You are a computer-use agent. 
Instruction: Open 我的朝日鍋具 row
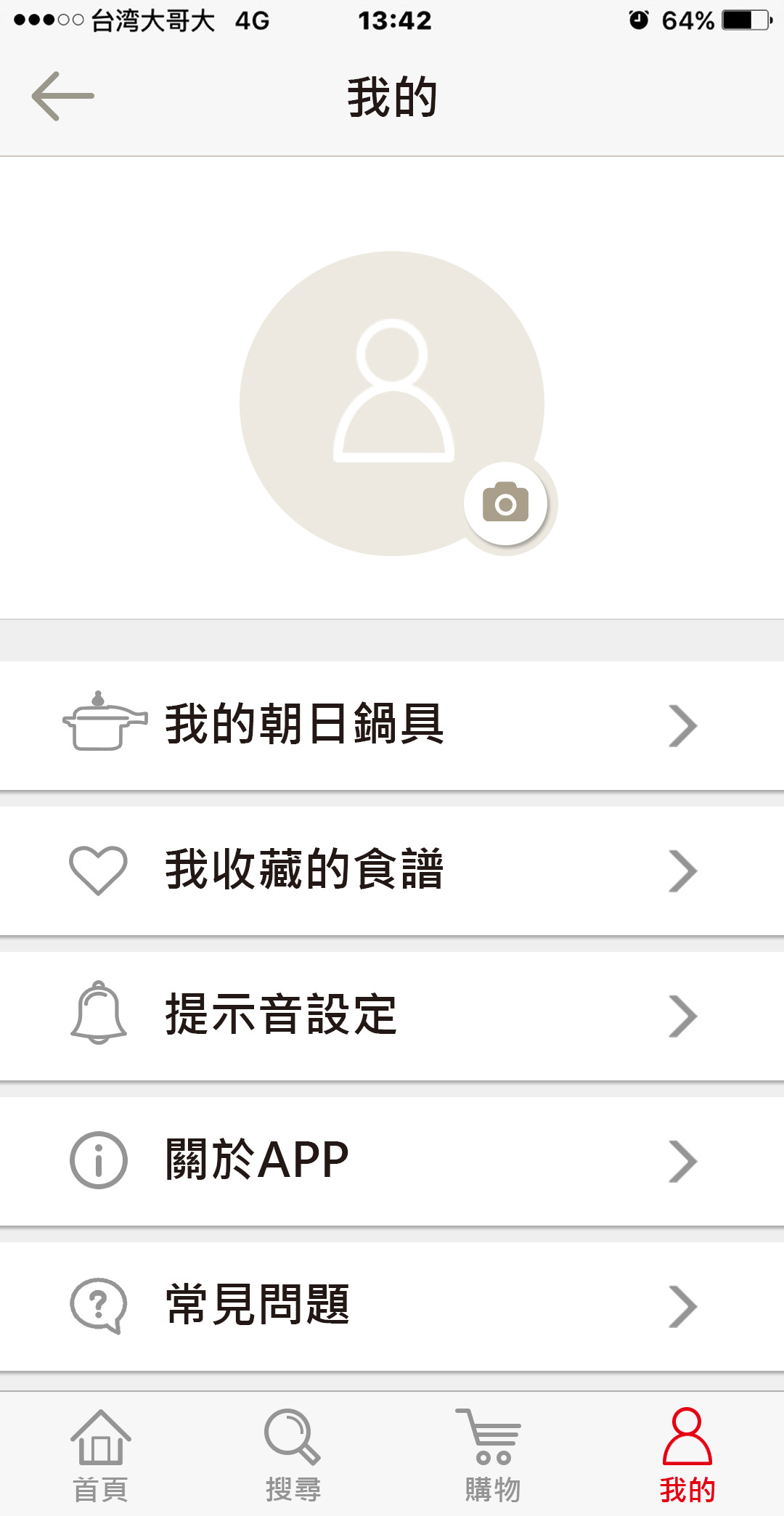[392, 725]
